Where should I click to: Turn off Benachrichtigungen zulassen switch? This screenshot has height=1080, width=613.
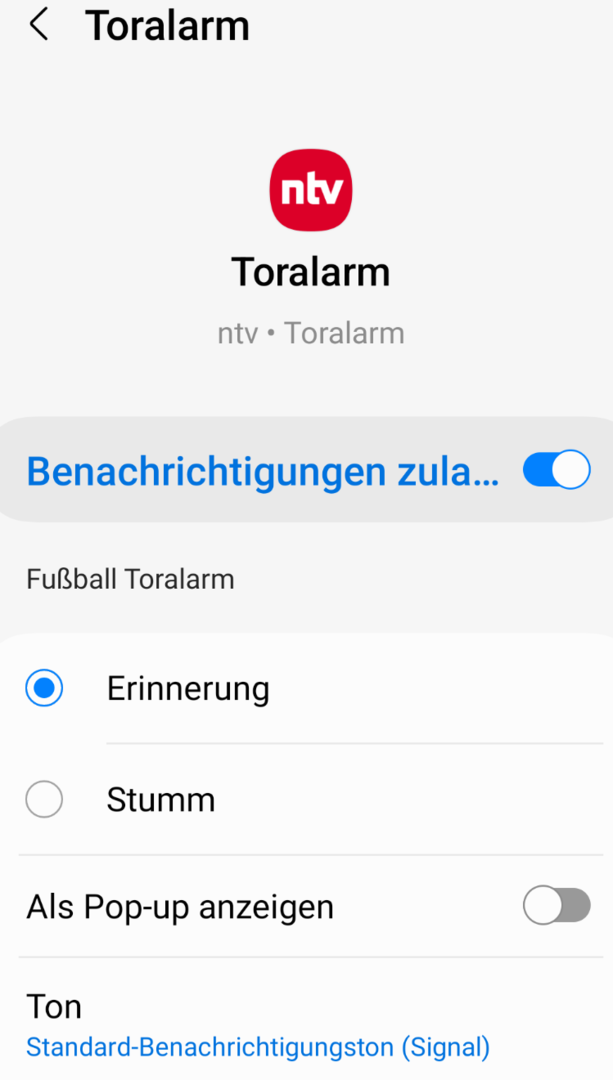point(556,470)
